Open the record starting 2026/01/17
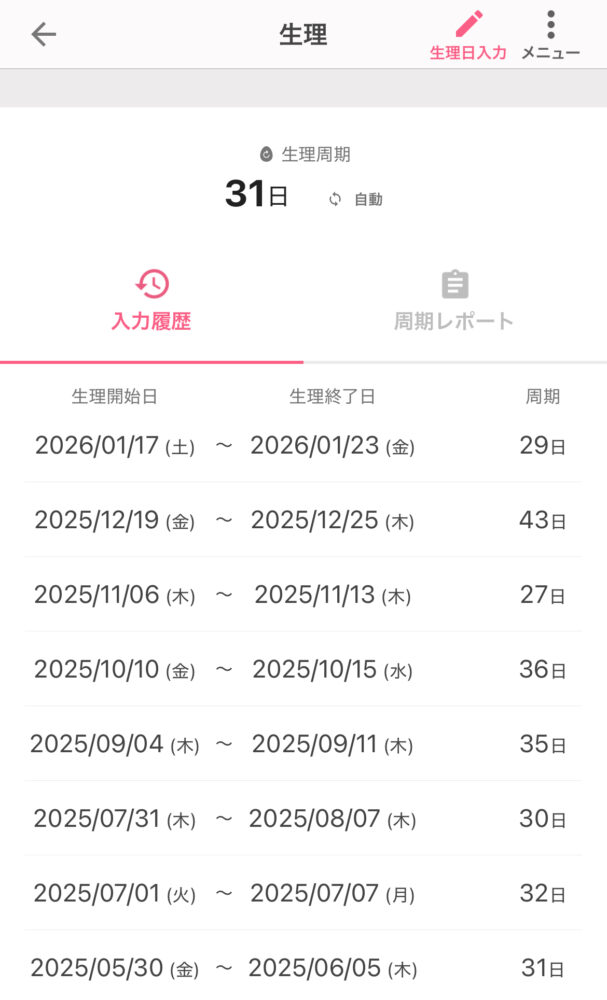This screenshot has height=1000, width=607. point(302,446)
